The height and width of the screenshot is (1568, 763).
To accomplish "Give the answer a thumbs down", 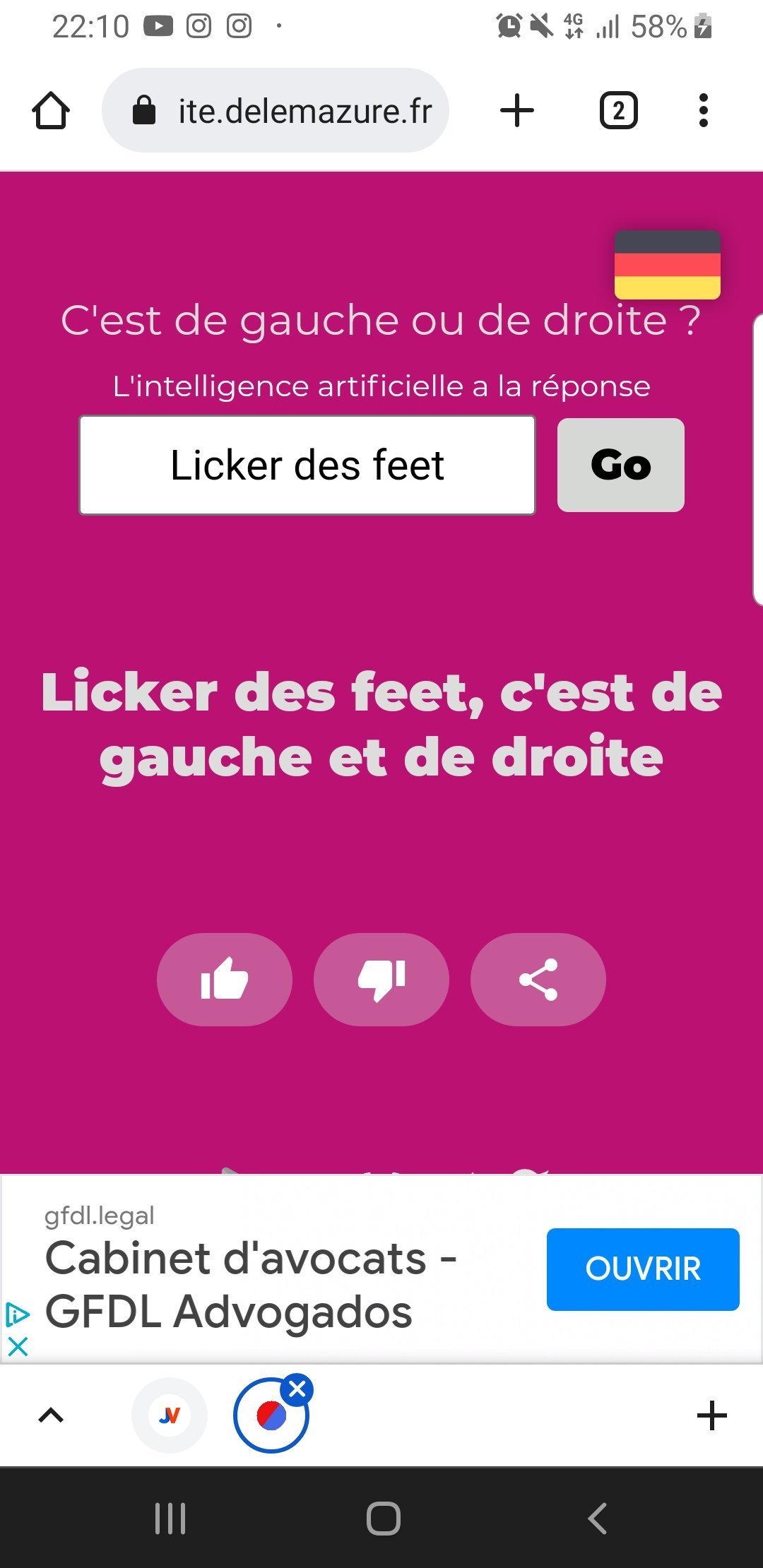I will point(381,979).
